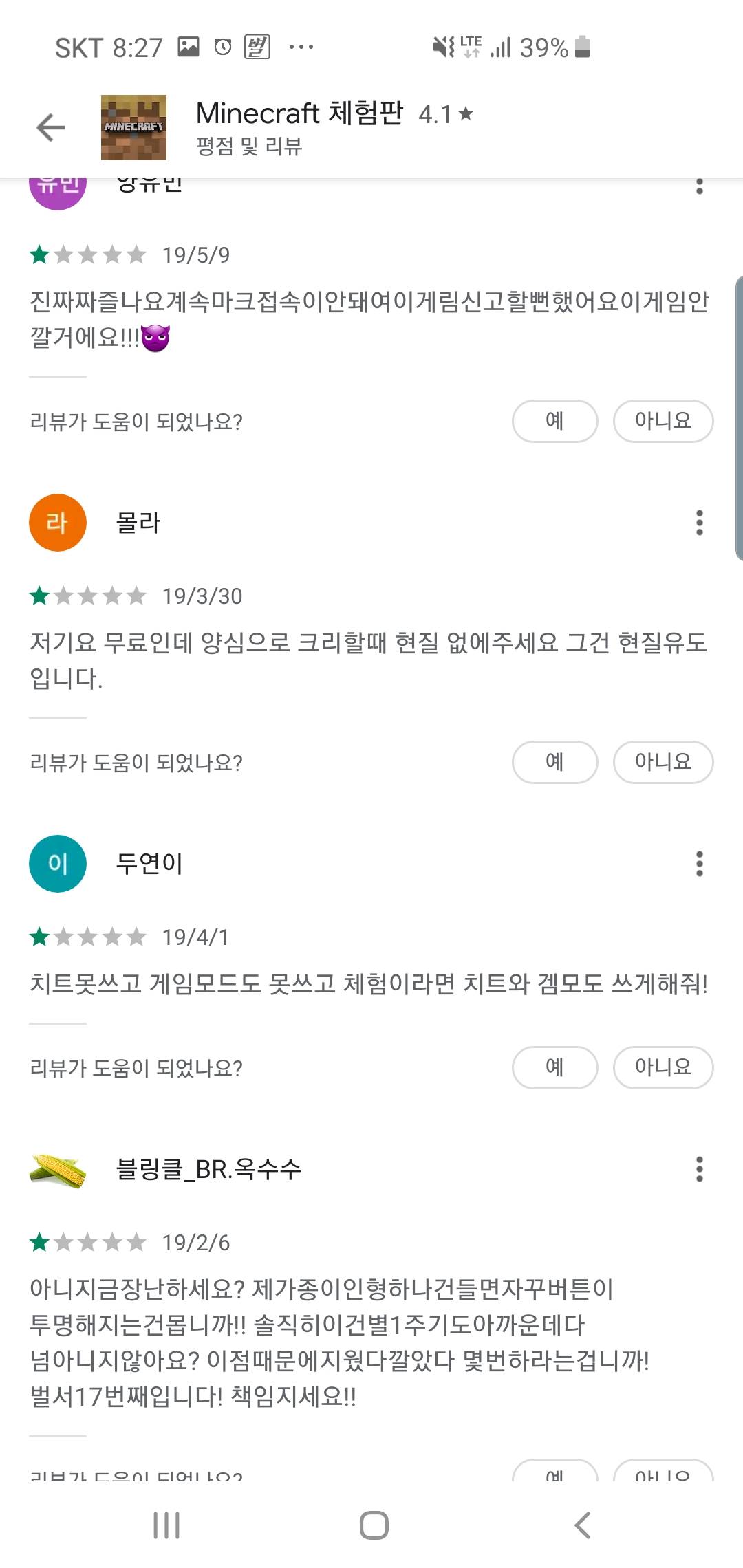743x1568 pixels.
Task: Mark the 19/5/9 review as helpful with 예
Action: tap(554, 421)
